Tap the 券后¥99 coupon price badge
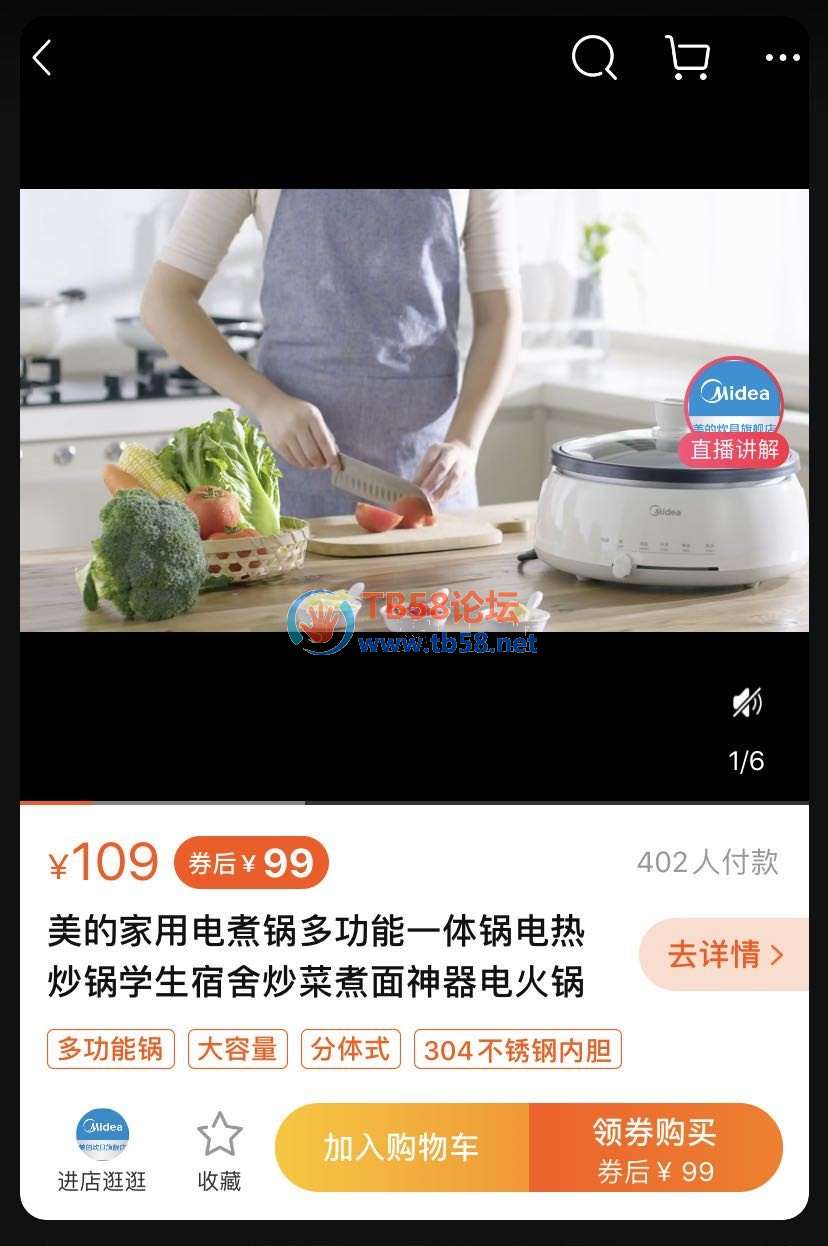The width and height of the screenshot is (828, 1246). click(251, 862)
